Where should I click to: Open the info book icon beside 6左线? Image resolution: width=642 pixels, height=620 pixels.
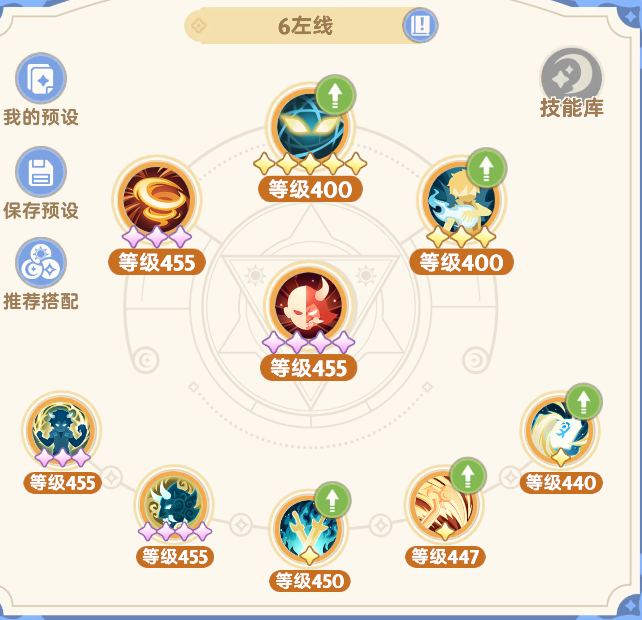click(x=420, y=24)
